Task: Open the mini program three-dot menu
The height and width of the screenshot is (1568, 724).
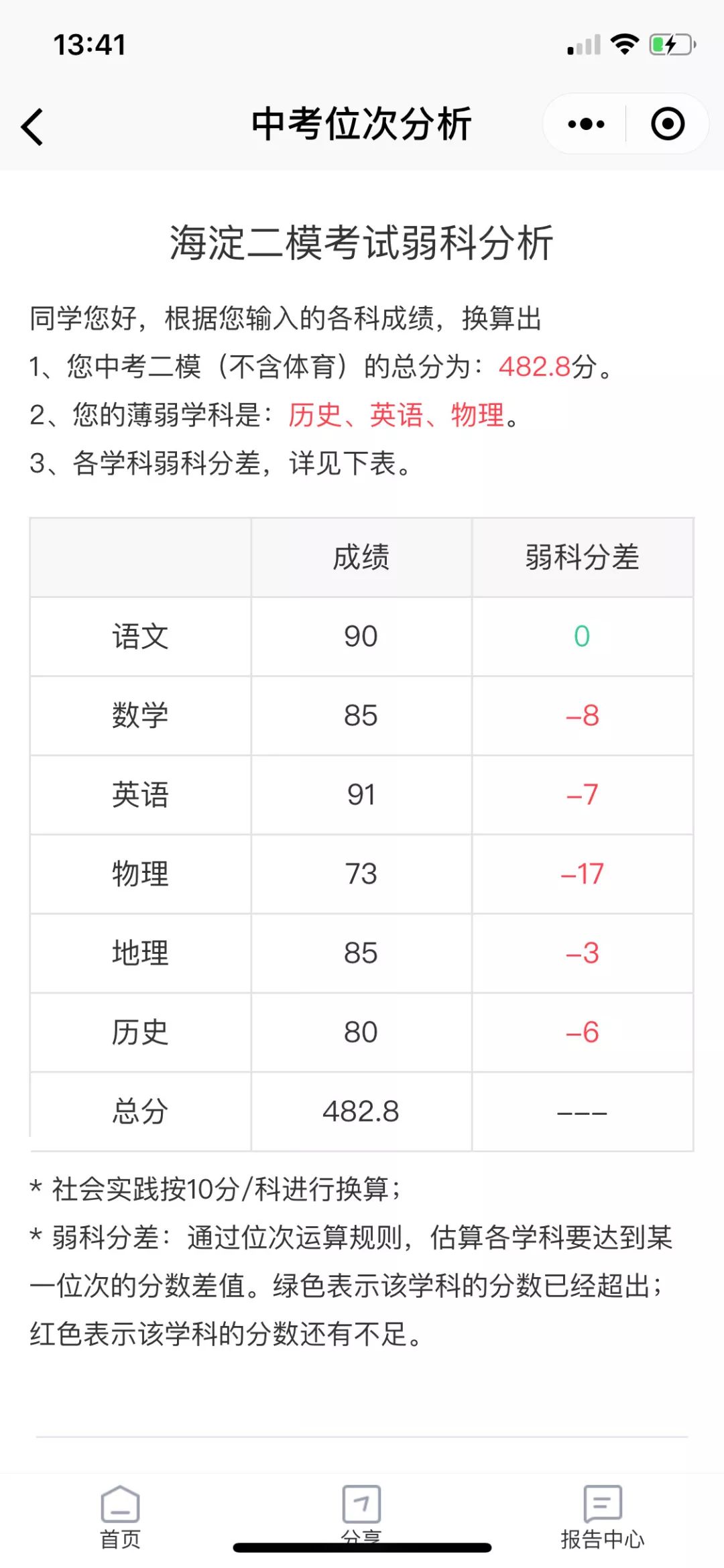Action: pos(585,124)
